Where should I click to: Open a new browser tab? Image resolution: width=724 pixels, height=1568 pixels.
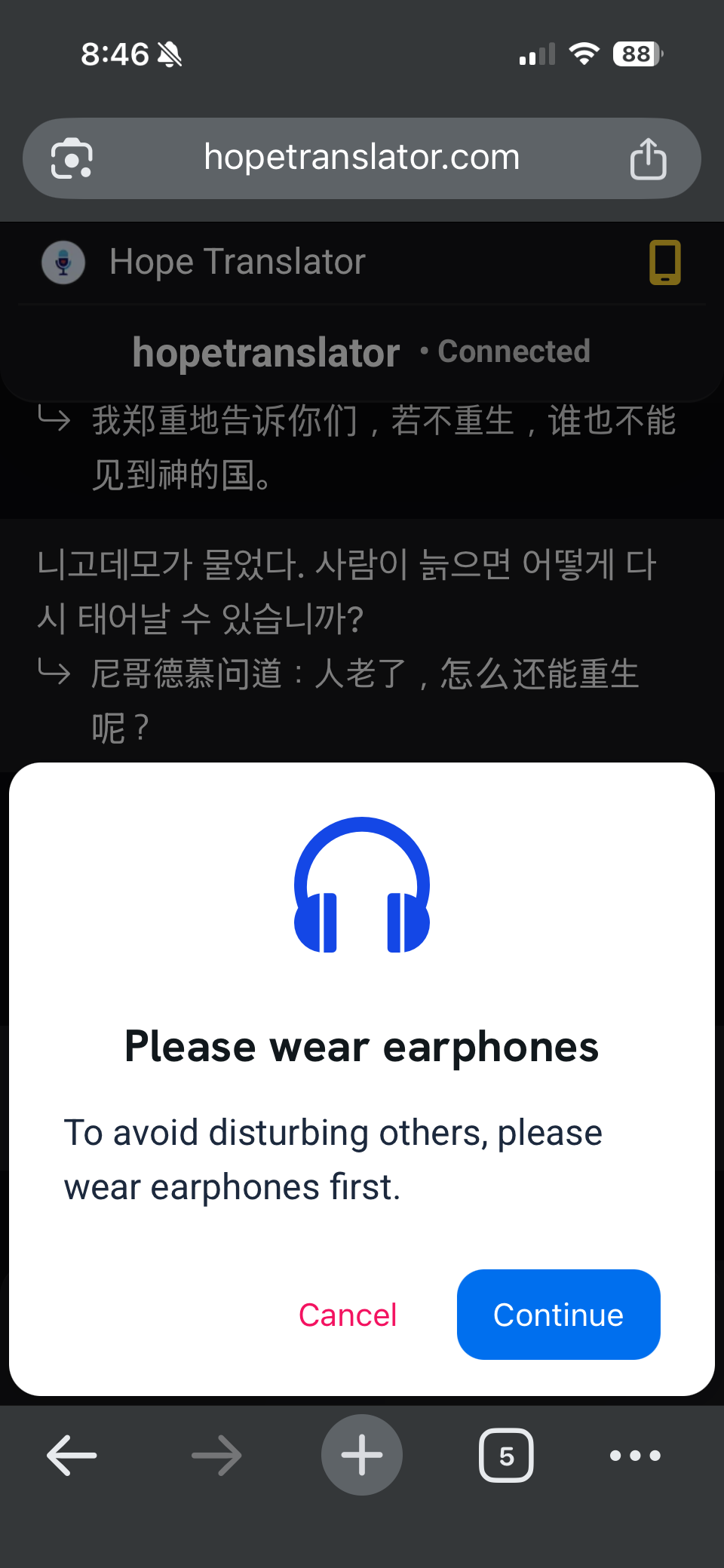(362, 1455)
